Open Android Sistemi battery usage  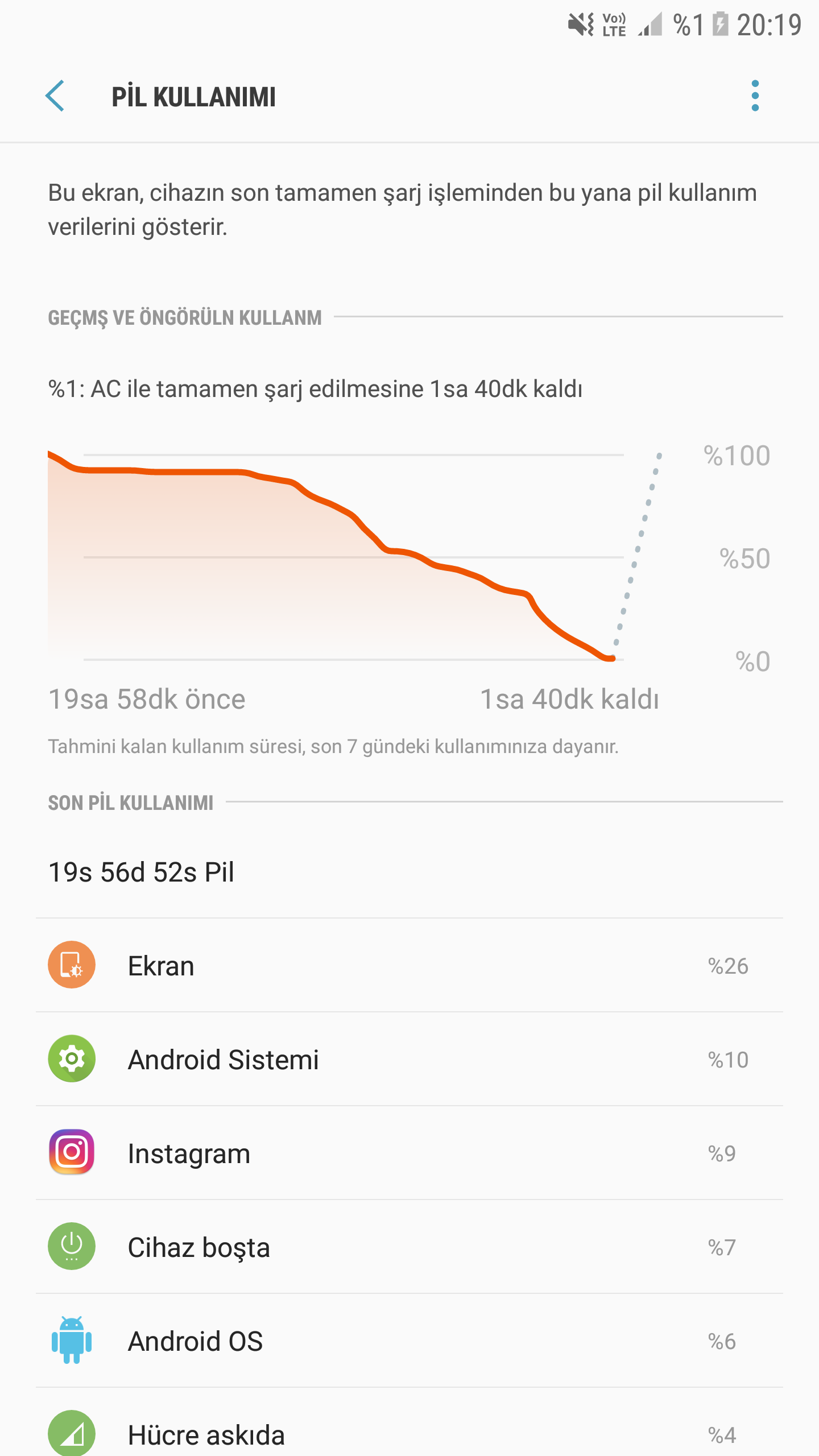409,1059
